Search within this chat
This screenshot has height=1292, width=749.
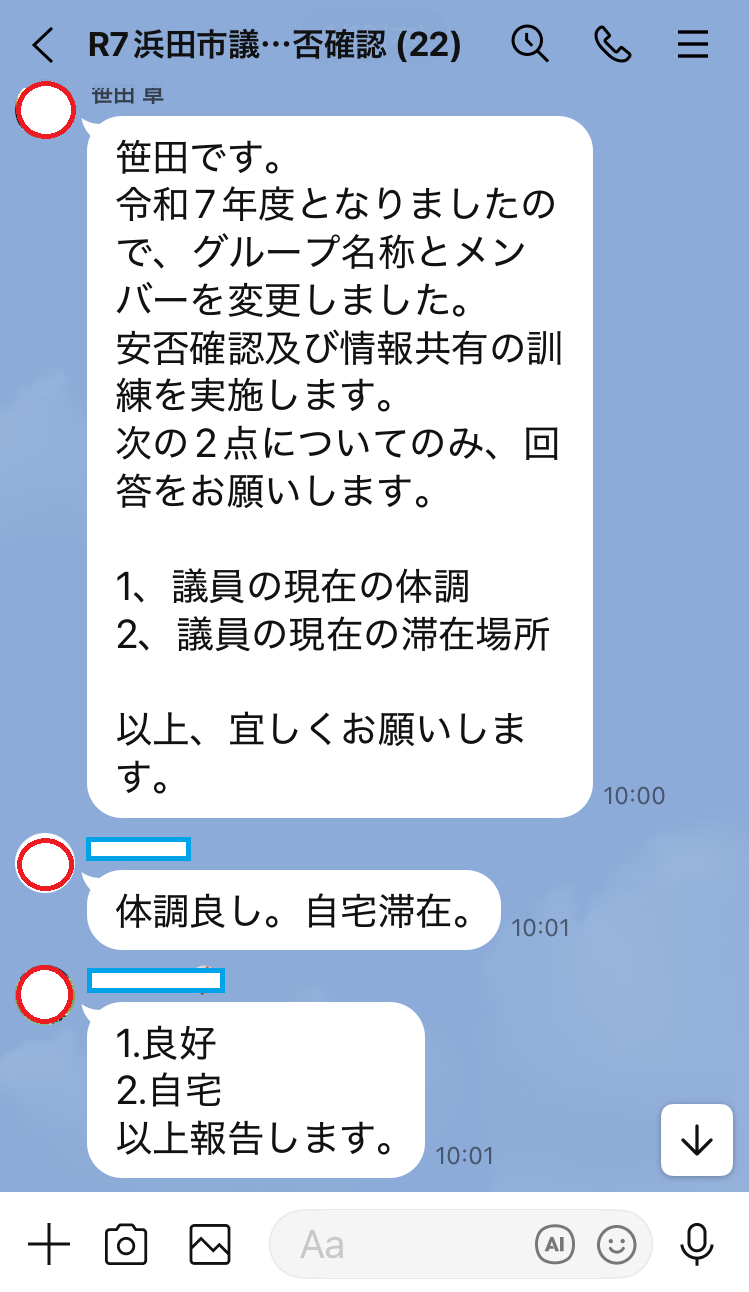click(x=529, y=44)
